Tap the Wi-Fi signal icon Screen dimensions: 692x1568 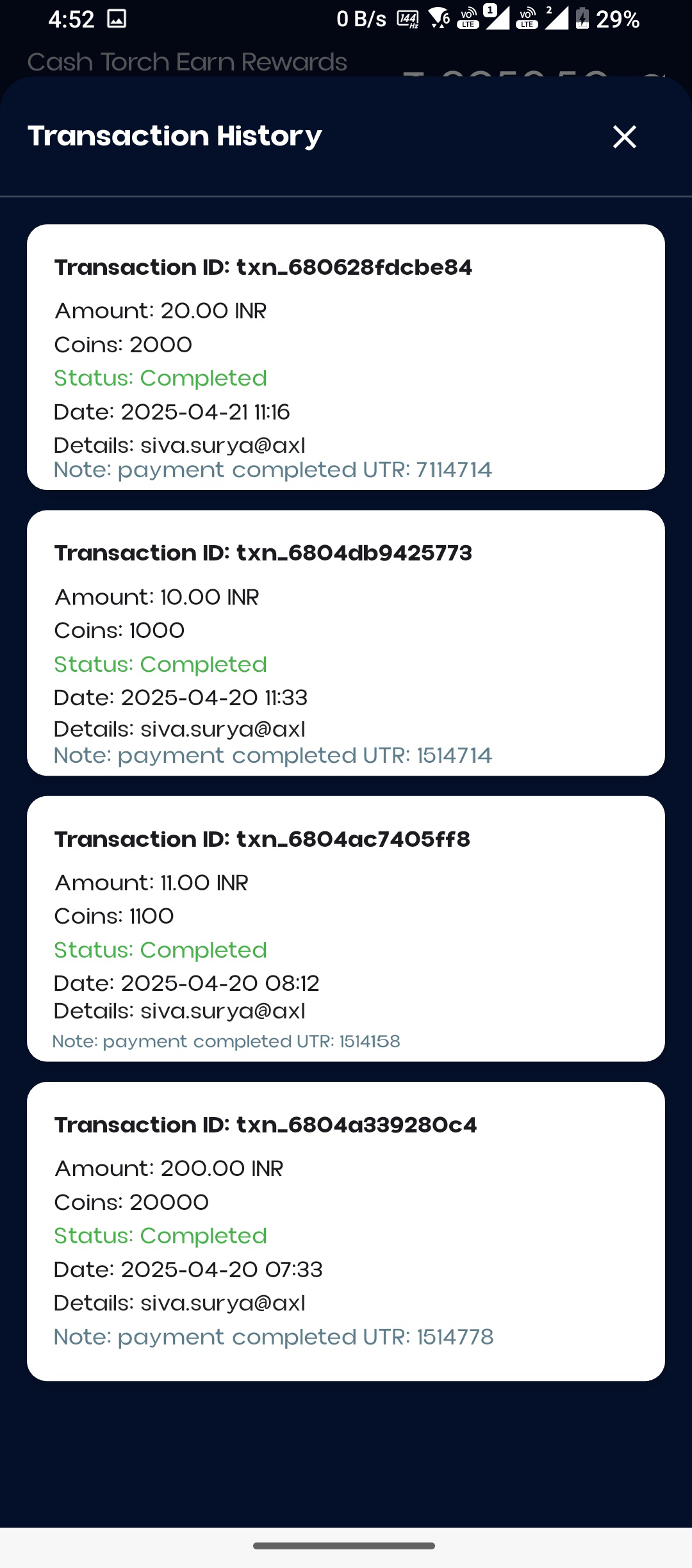click(438, 19)
